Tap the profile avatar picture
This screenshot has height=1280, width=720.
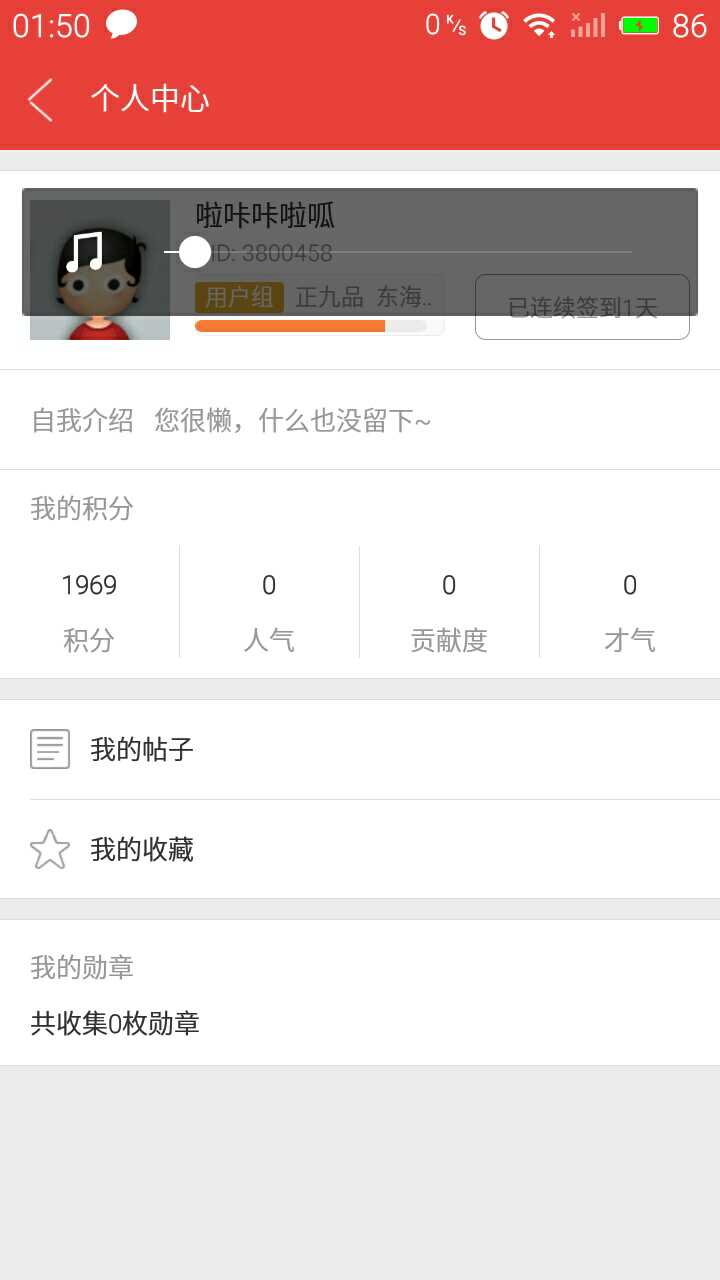pos(99,270)
